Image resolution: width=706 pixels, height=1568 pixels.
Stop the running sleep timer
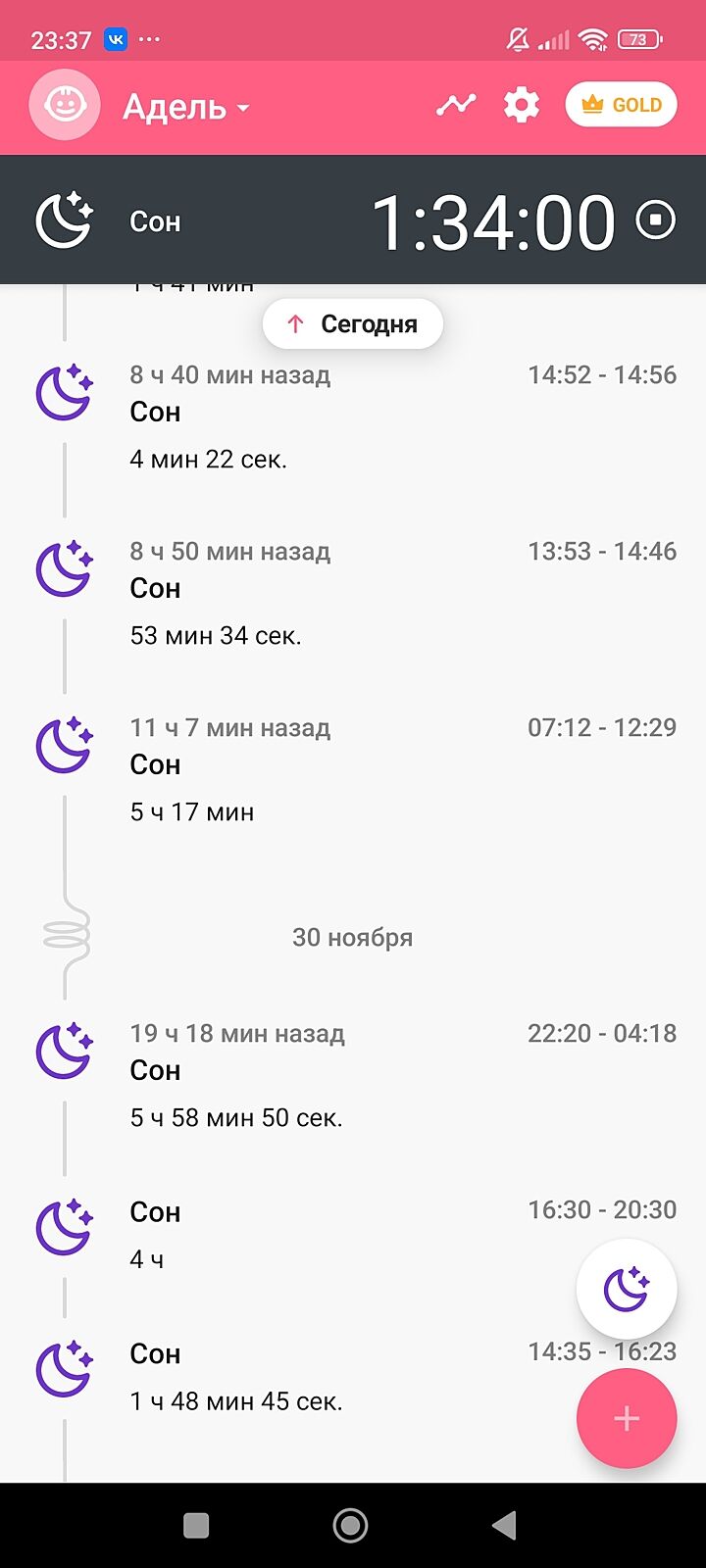[x=656, y=220]
